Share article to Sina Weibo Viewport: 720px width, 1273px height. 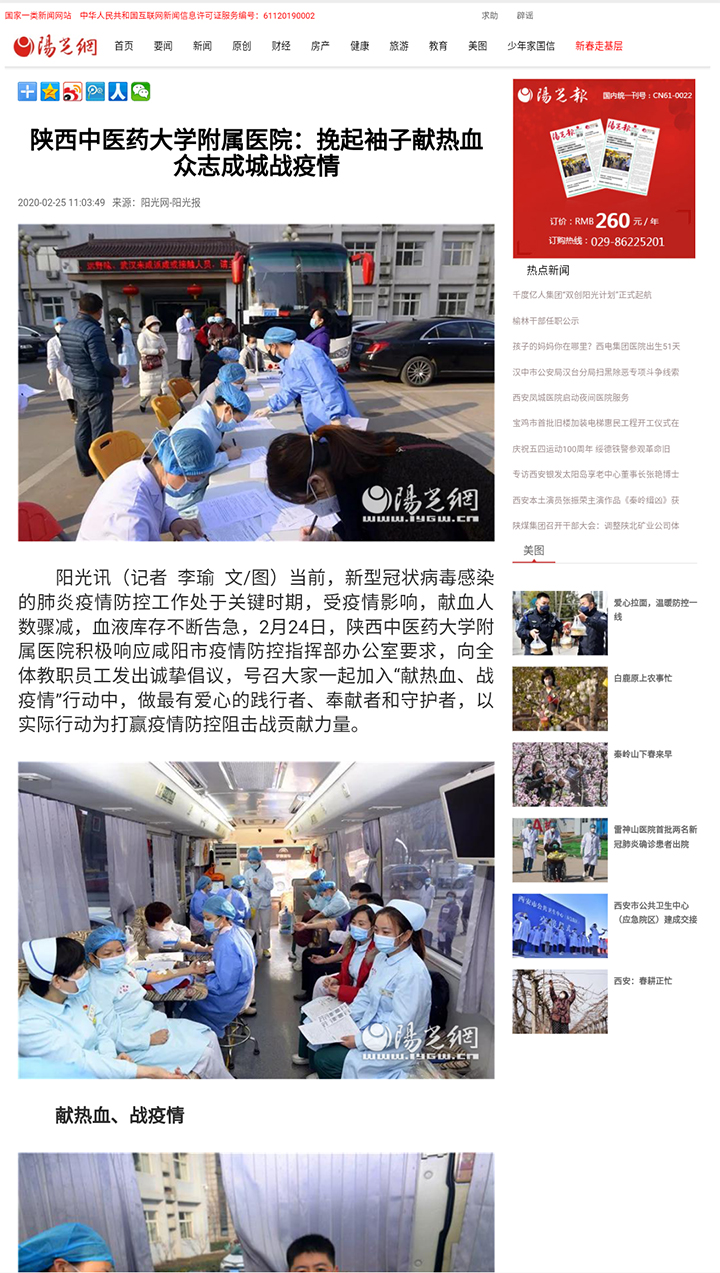72,92
